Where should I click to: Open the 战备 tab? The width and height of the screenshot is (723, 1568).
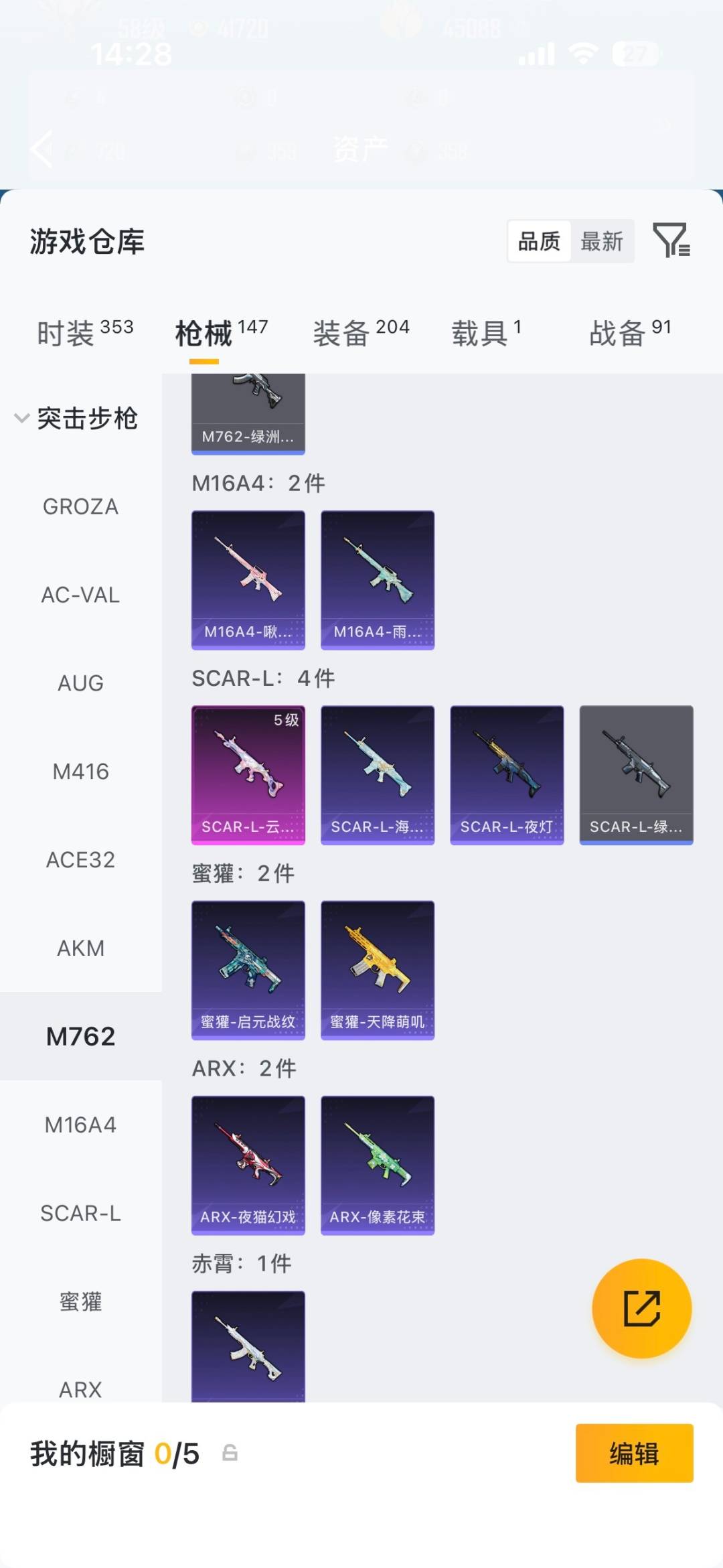pos(630,333)
